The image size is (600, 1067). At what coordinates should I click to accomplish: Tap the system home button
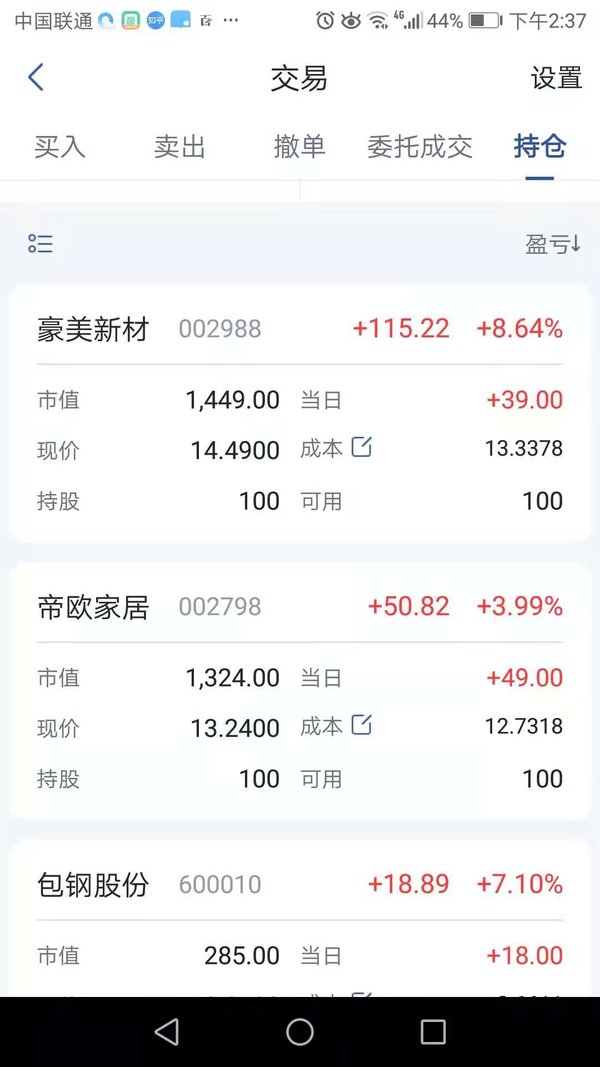coord(300,1032)
